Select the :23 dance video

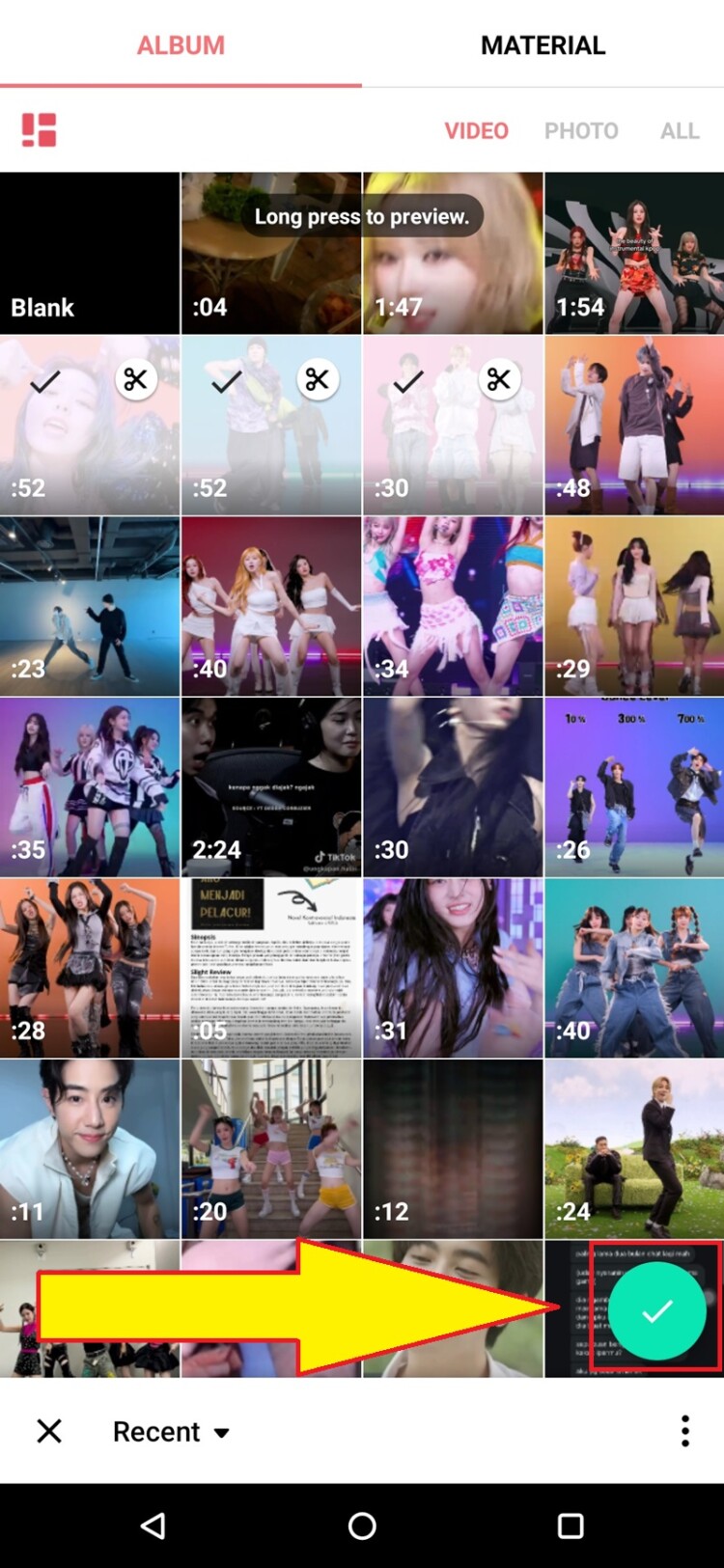90,606
